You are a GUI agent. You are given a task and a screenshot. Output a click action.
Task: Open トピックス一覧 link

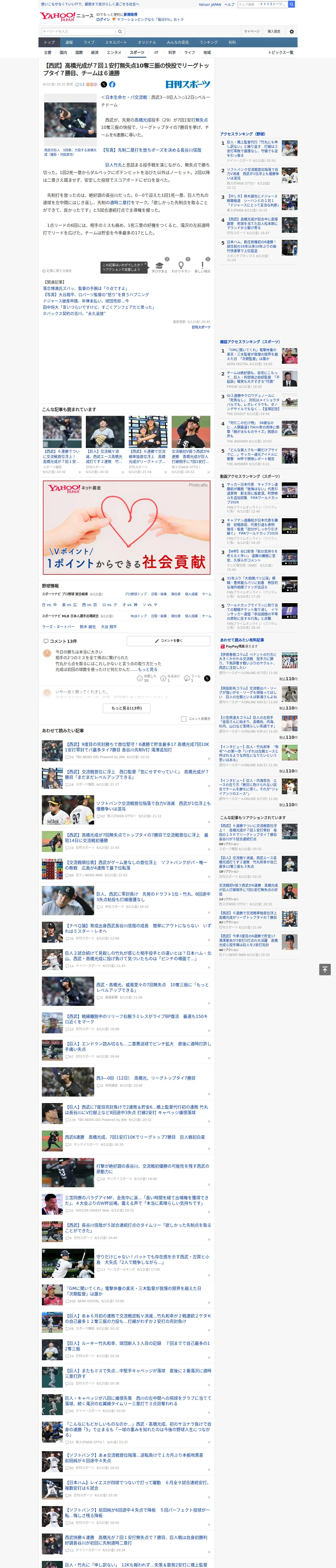click(281, 52)
